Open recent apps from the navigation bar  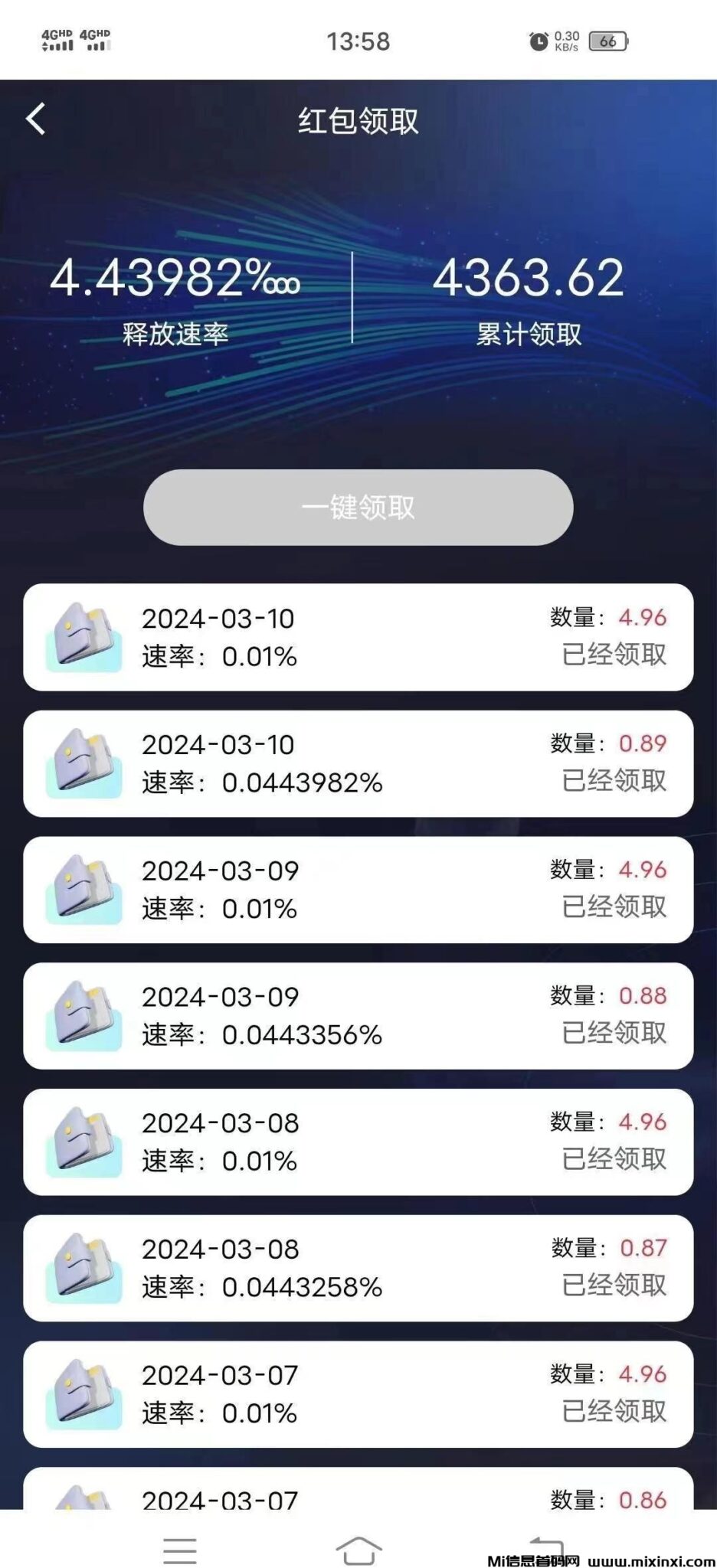tap(180, 1550)
